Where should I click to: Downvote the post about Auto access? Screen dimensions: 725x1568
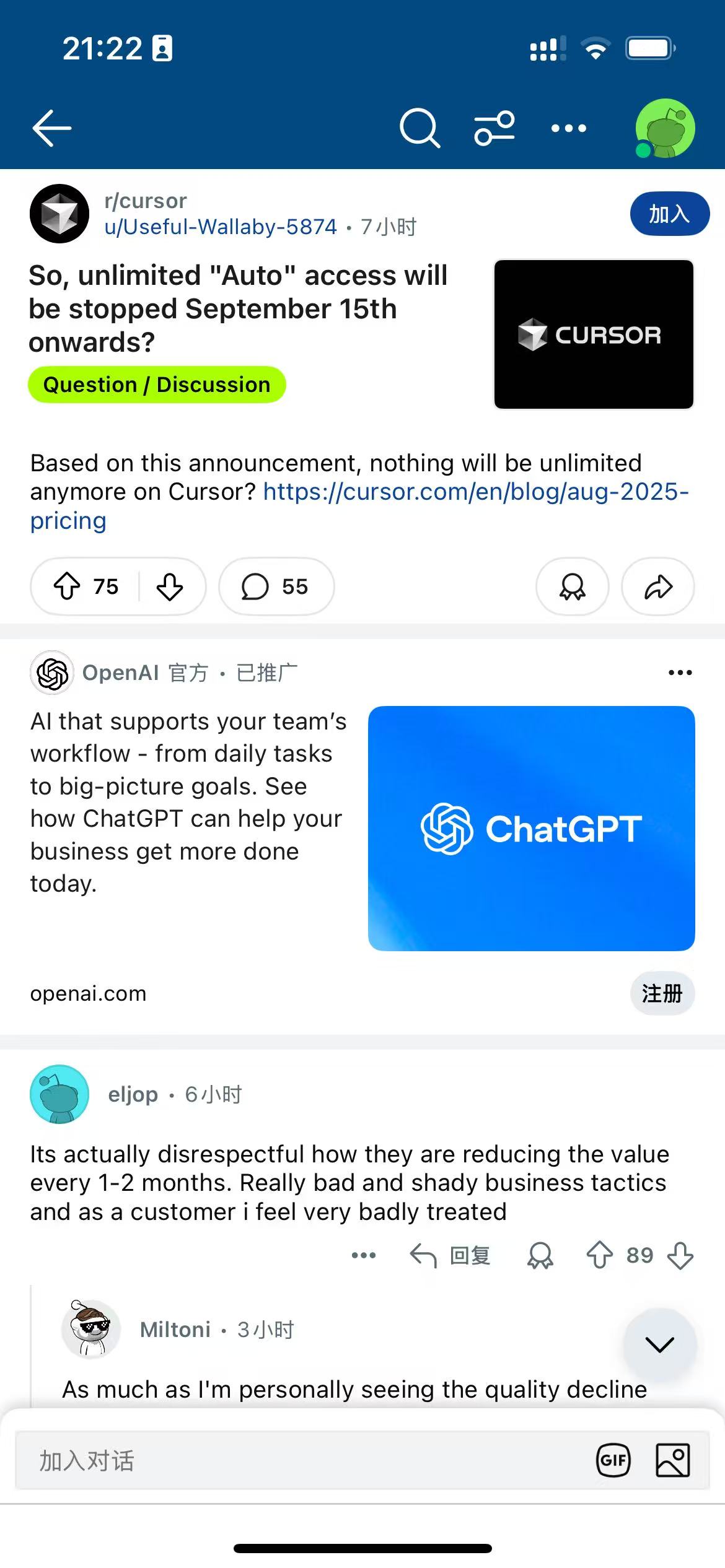pyautogui.click(x=170, y=586)
